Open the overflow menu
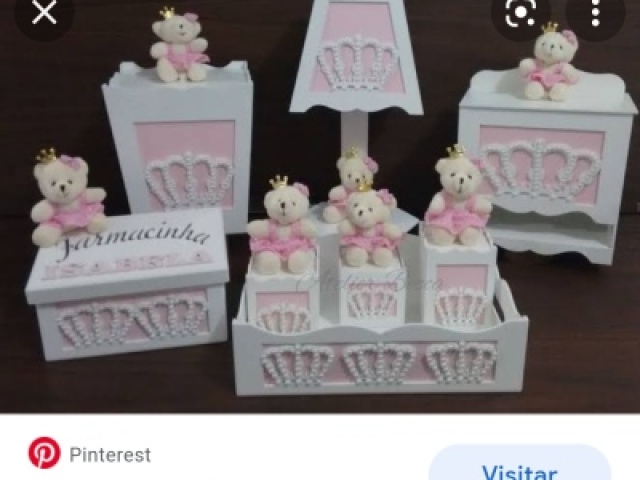This screenshot has height=480, width=640. (x=594, y=14)
